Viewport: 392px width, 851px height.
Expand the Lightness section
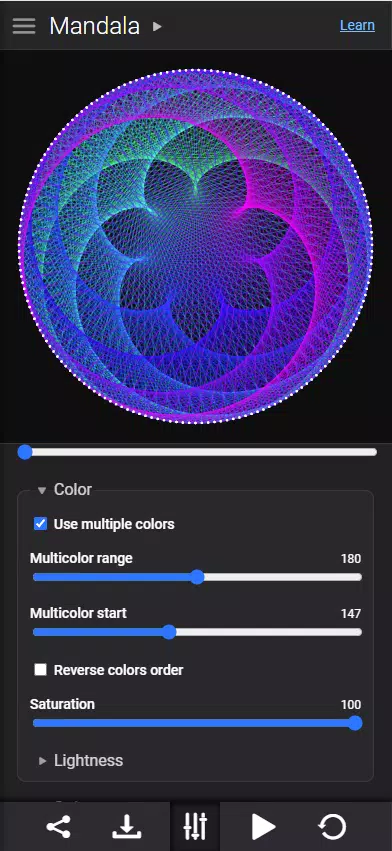(x=80, y=760)
